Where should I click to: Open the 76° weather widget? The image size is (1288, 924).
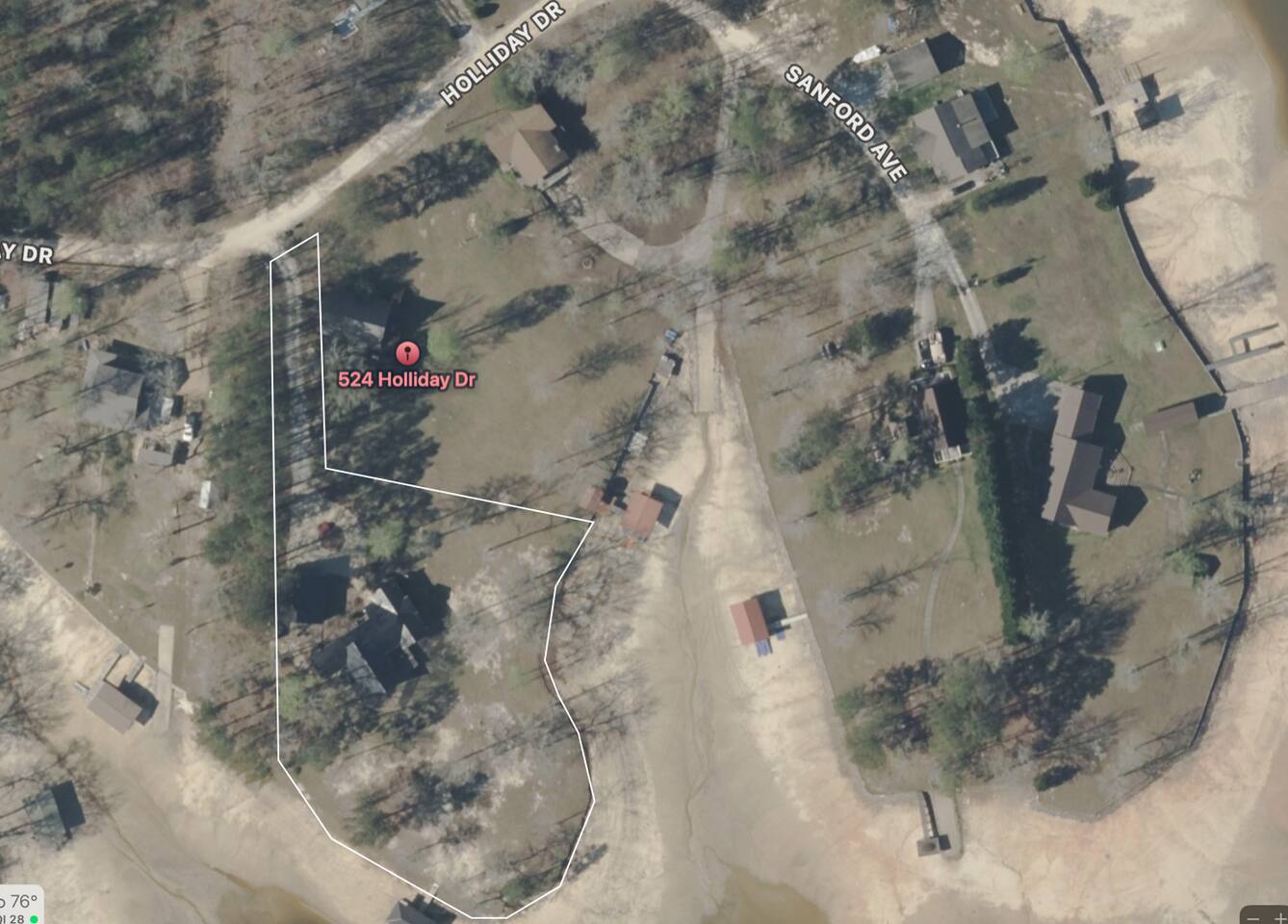(19, 903)
